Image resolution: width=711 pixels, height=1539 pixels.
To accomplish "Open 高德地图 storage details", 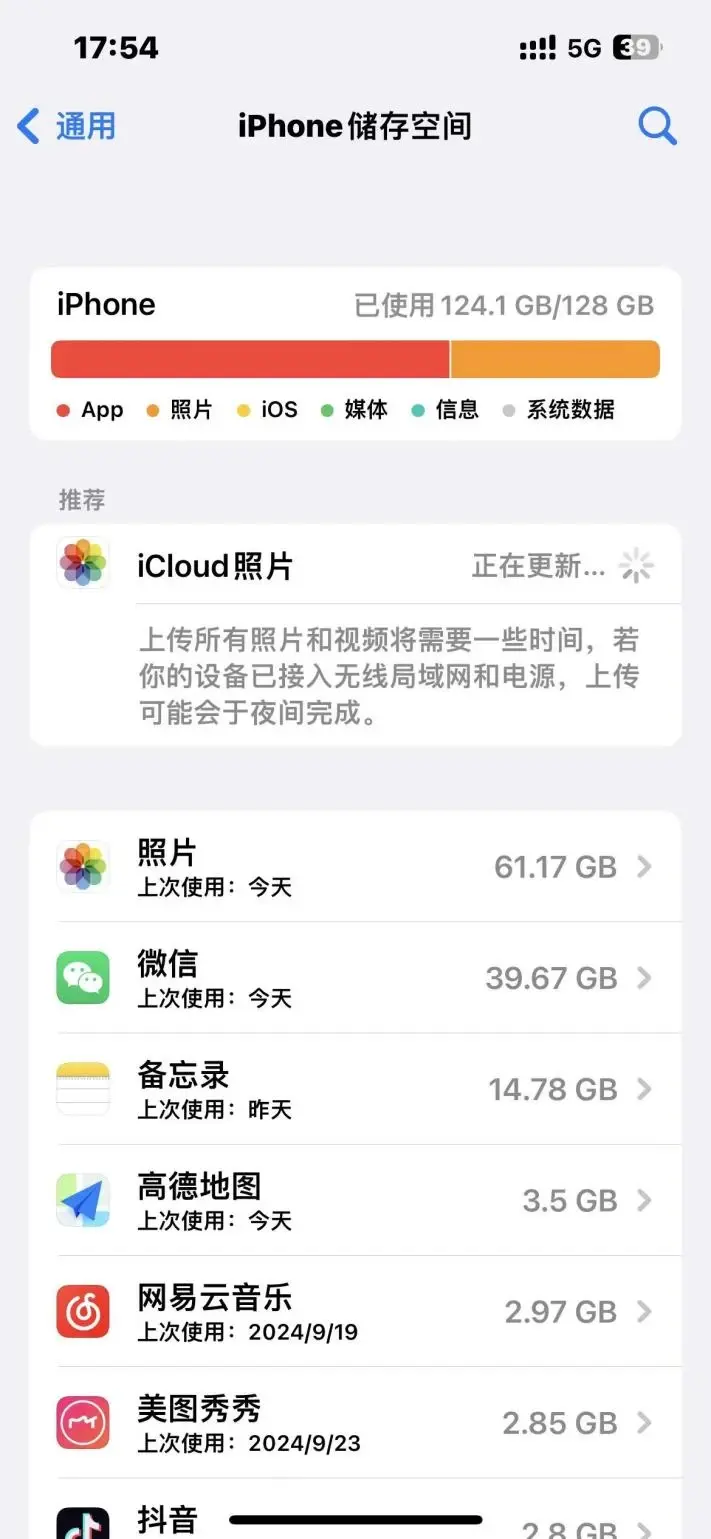I will [355, 1200].
